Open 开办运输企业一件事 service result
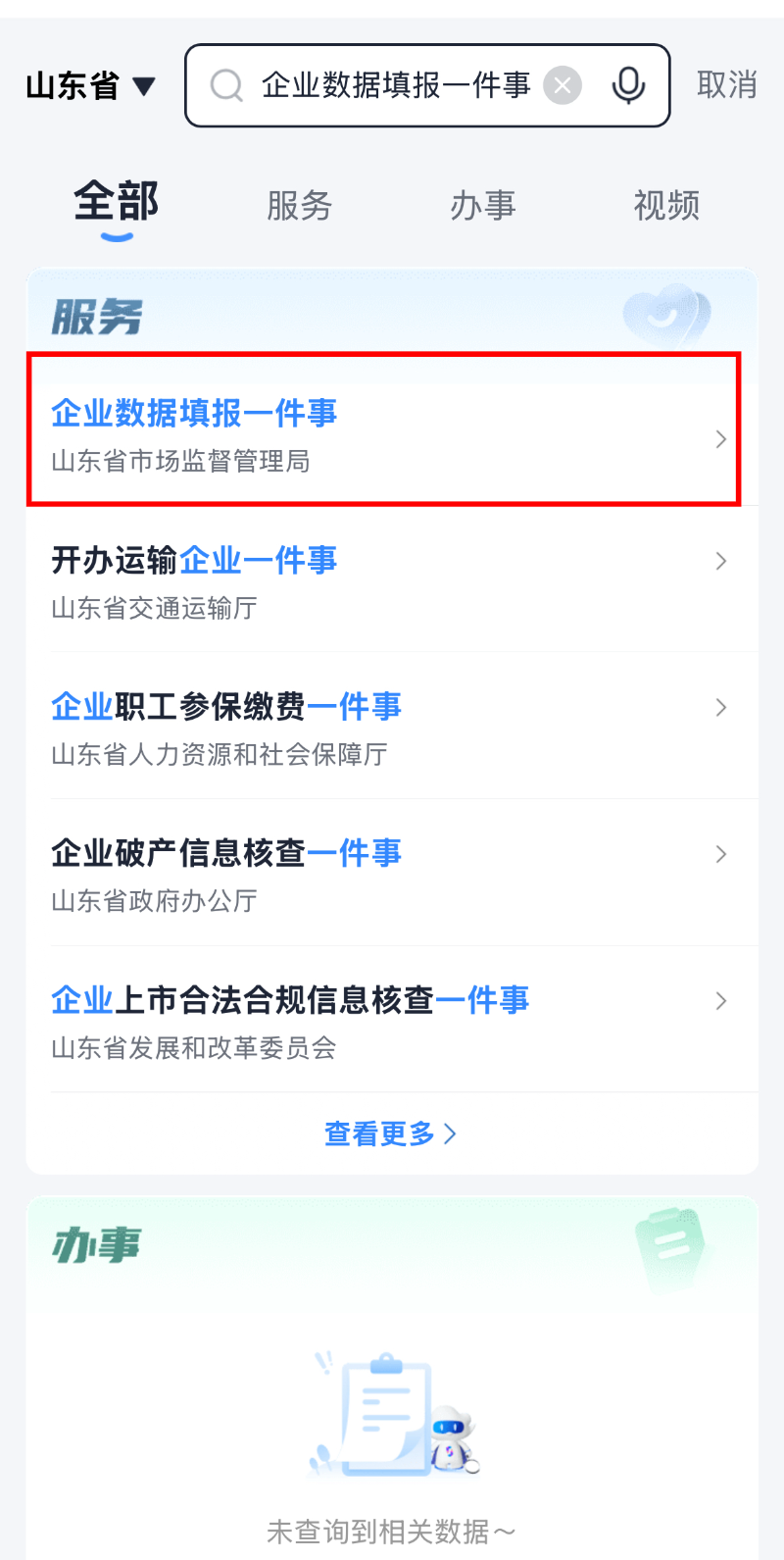The height and width of the screenshot is (1560, 784). [392, 579]
